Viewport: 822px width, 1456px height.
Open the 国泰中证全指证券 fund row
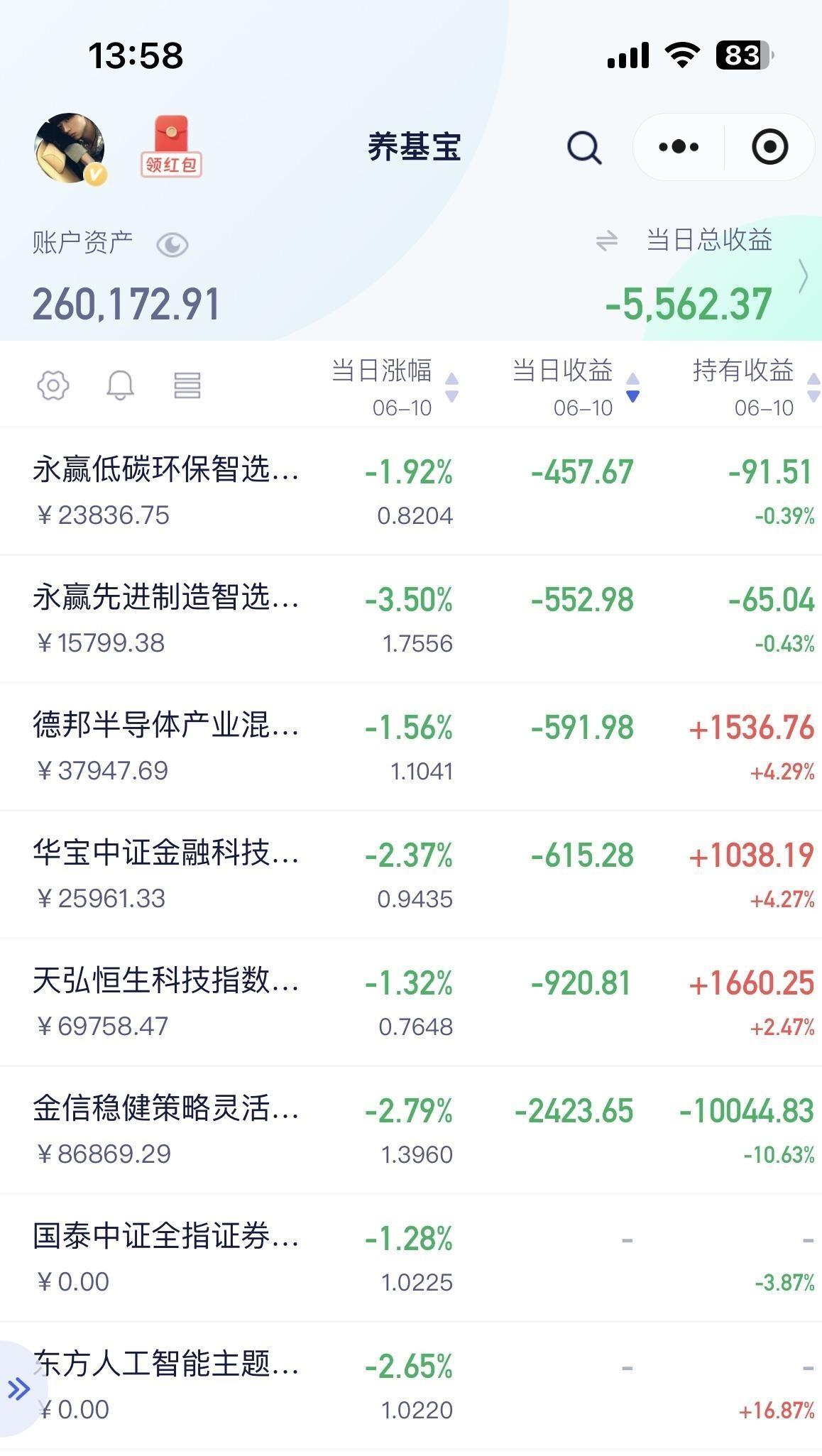click(x=411, y=1258)
